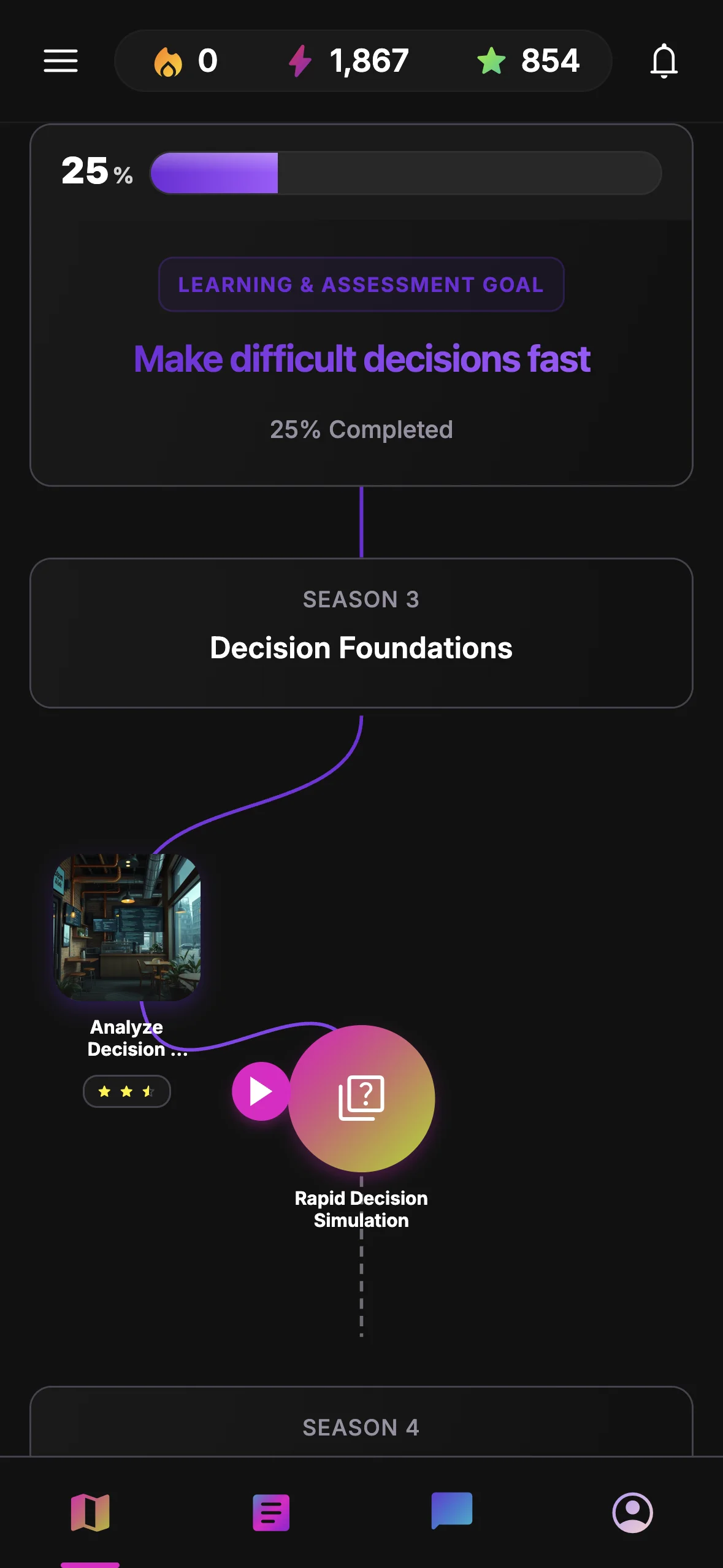723x1568 pixels.
Task: Open the Season 3 Decision Foundations card
Action: 361,632
